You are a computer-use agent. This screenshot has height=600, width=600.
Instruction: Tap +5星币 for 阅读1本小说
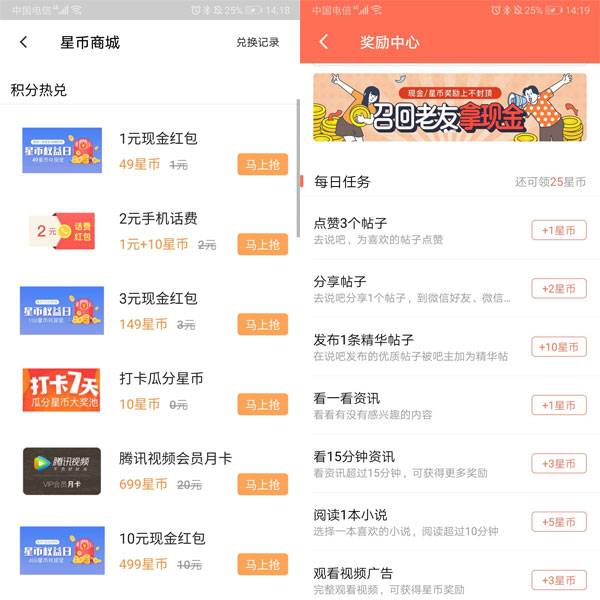click(558, 522)
